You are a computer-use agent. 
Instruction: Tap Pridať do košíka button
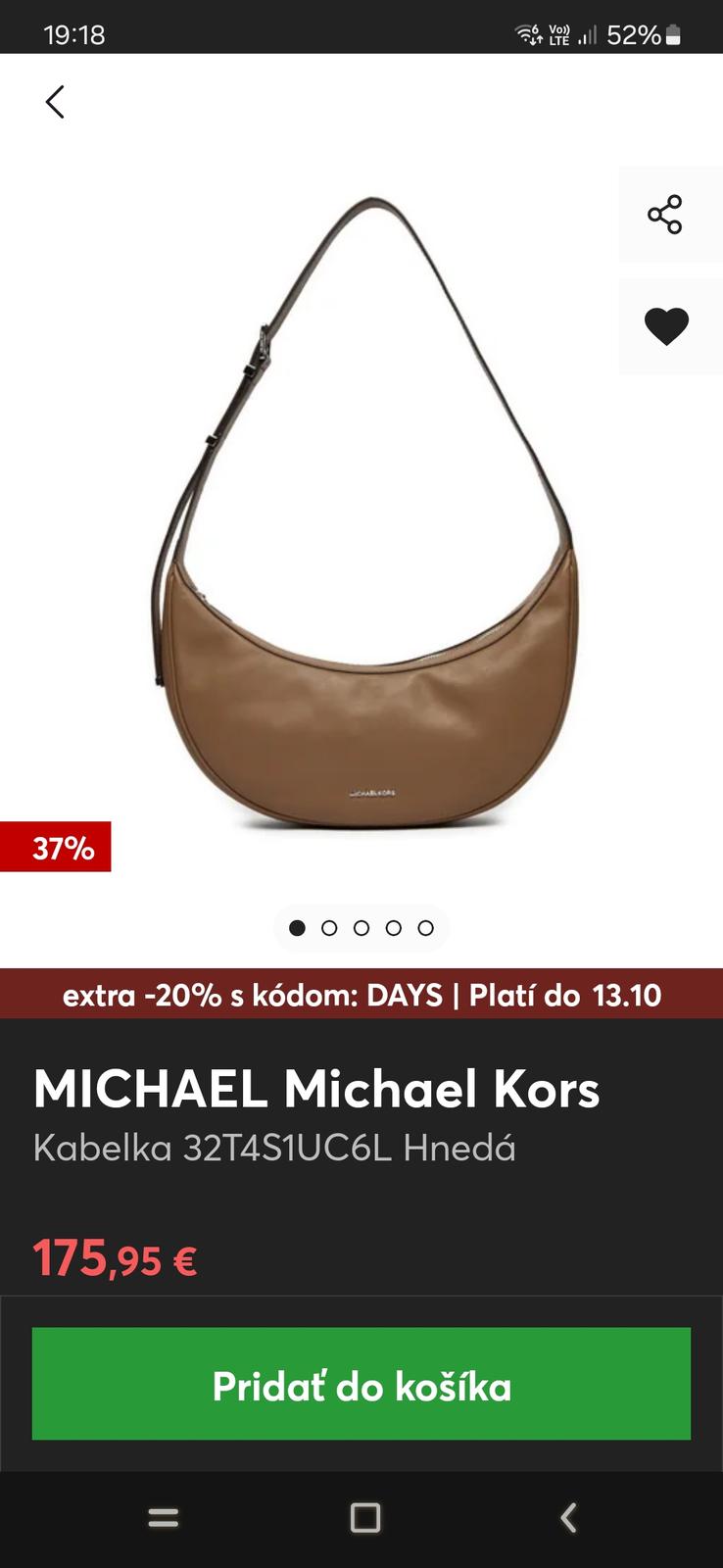click(x=361, y=1384)
